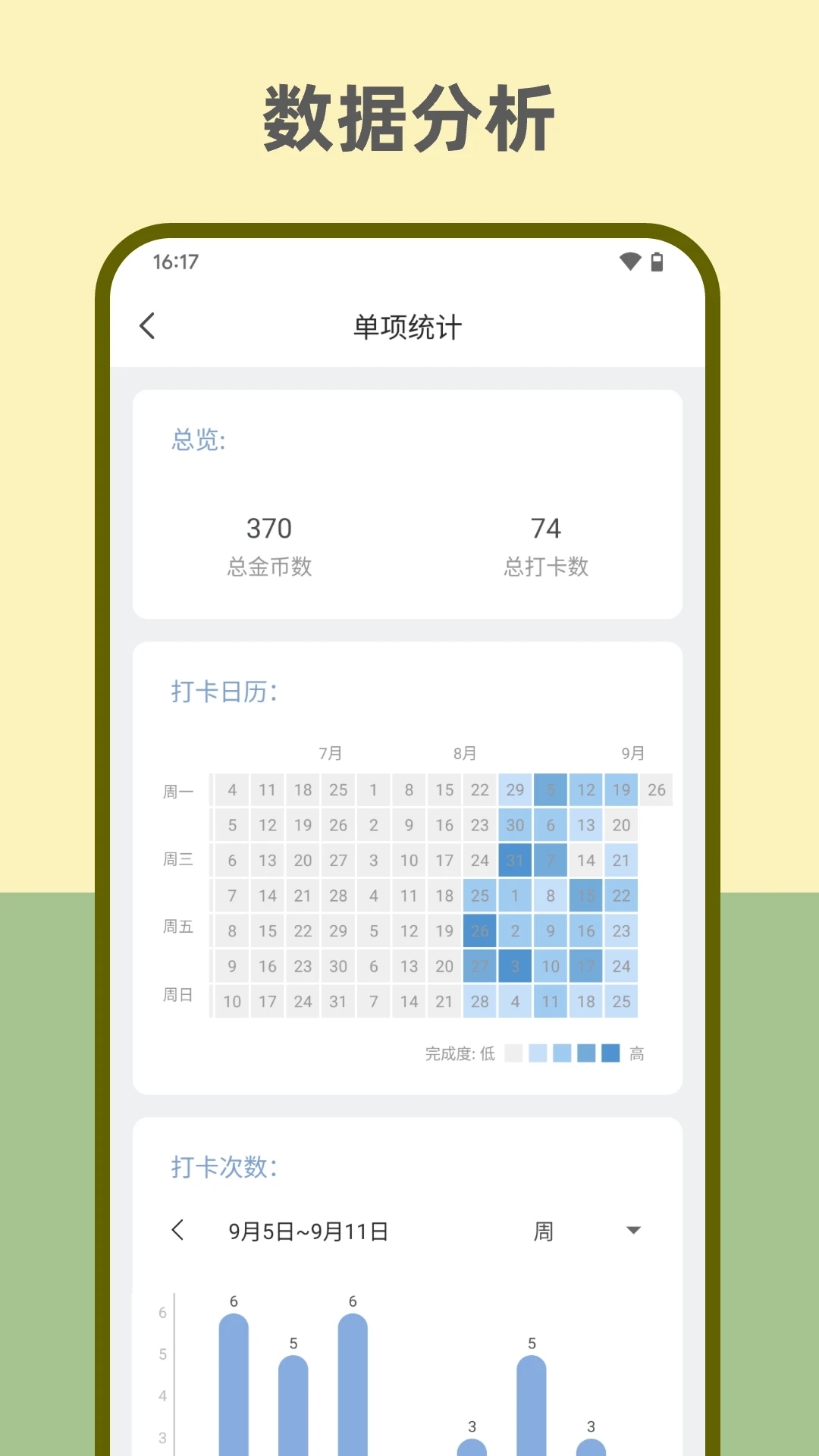The width and height of the screenshot is (819, 1456).
Task: Select the shaded cell dated 29 in 周一 row
Action: pos(515,789)
